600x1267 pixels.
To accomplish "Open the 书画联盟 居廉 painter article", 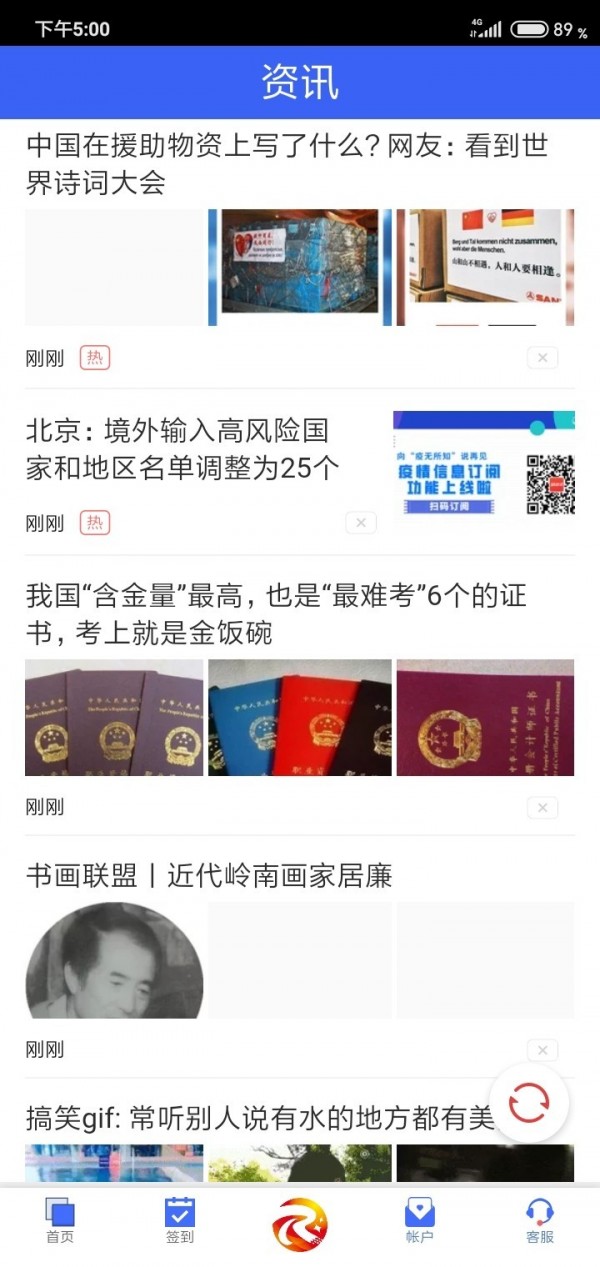I will [x=209, y=876].
